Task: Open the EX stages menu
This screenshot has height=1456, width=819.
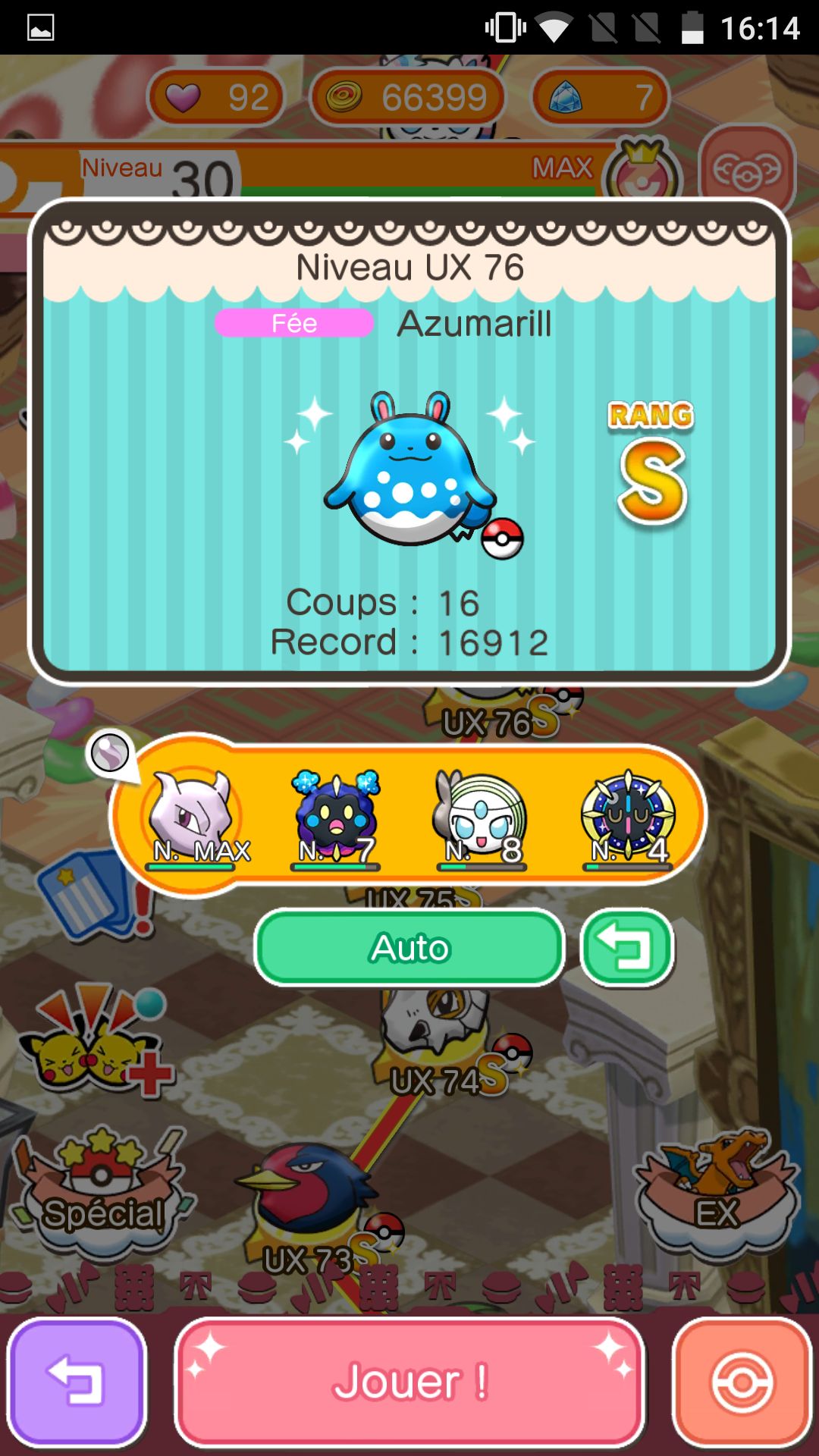Action: (717, 1191)
